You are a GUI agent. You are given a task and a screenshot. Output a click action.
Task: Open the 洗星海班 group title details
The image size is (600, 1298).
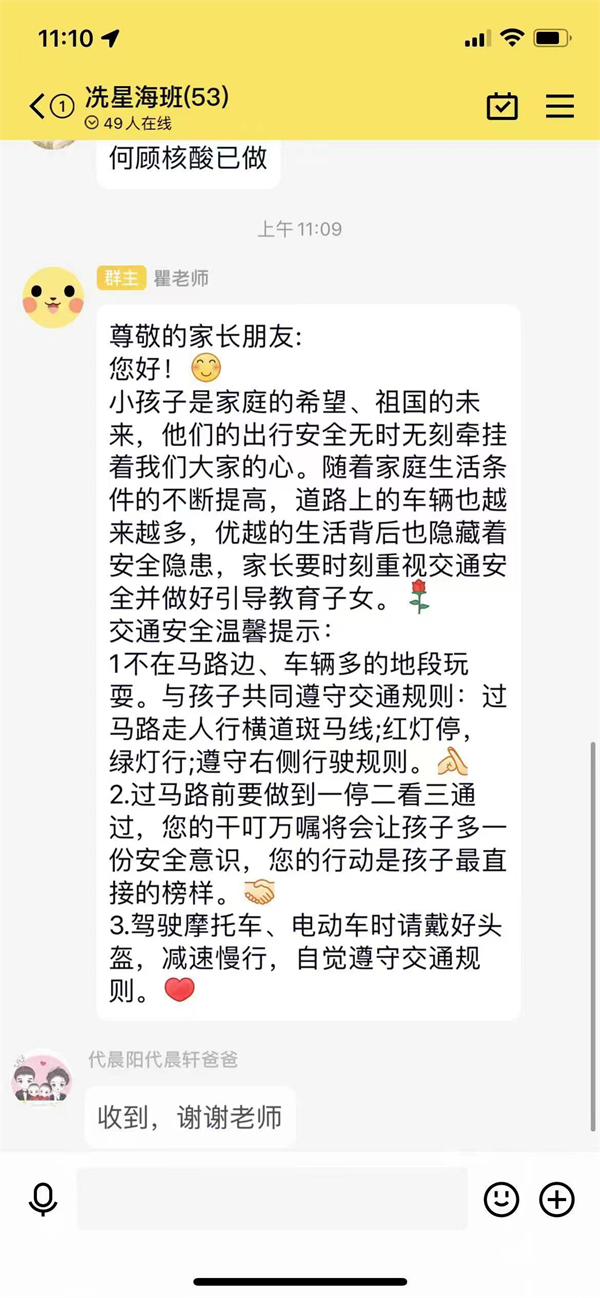click(x=157, y=98)
